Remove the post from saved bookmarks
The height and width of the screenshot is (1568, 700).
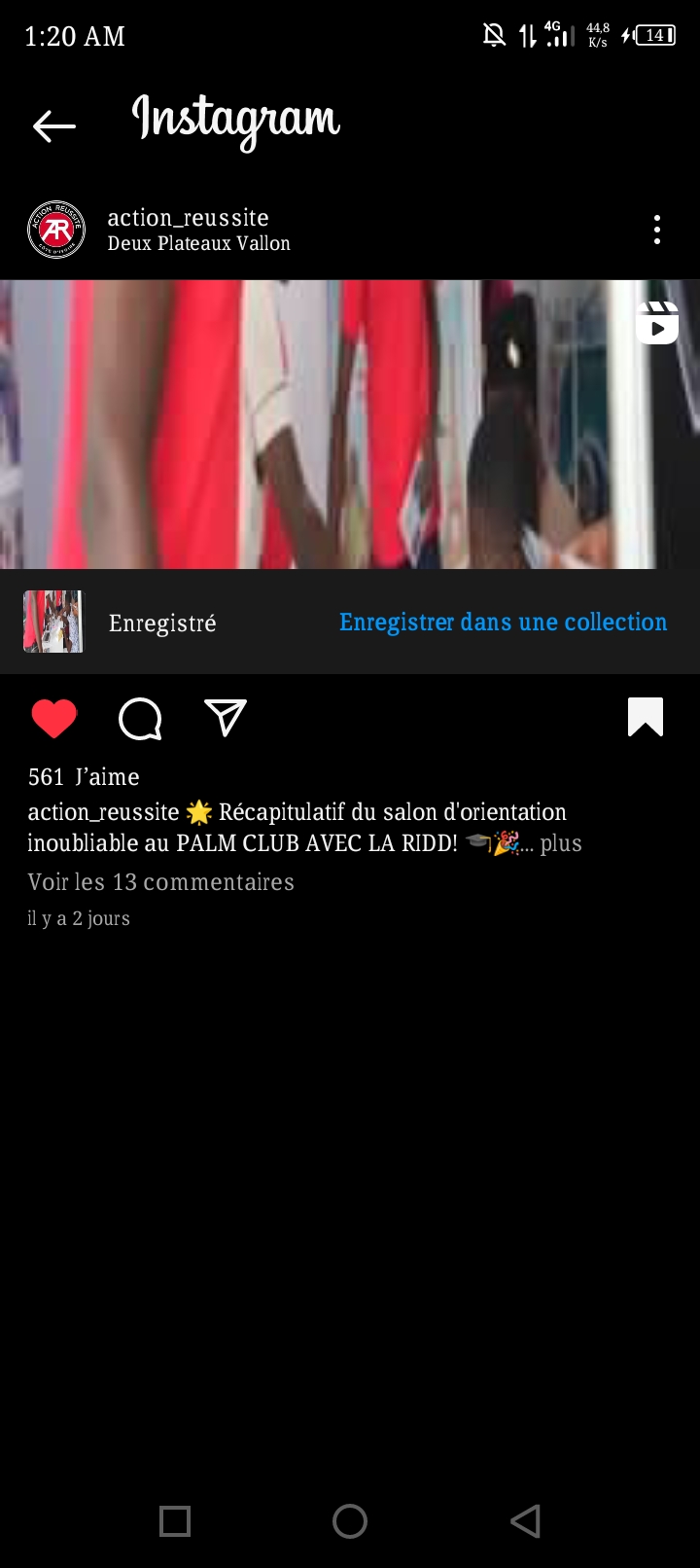click(646, 718)
